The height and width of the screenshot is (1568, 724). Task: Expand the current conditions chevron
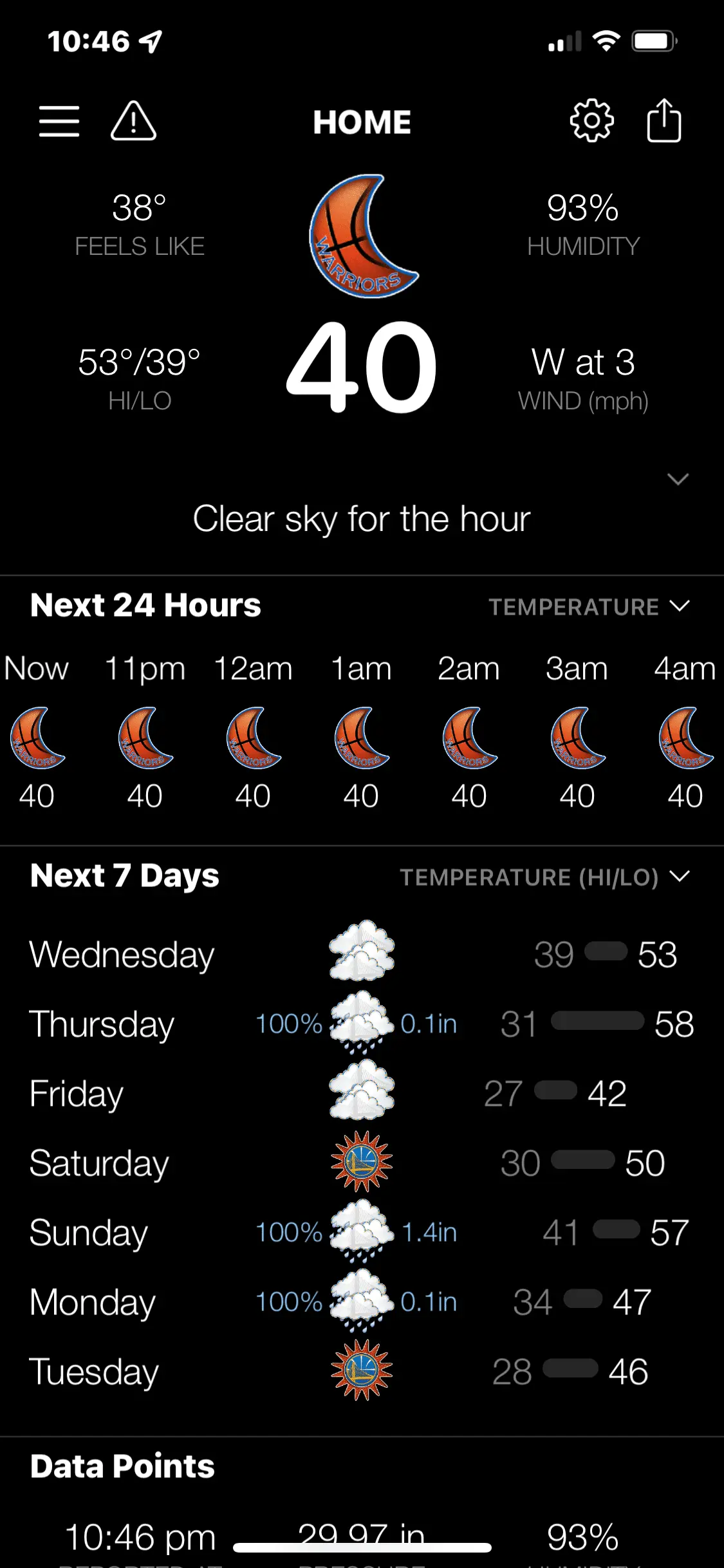(x=678, y=480)
